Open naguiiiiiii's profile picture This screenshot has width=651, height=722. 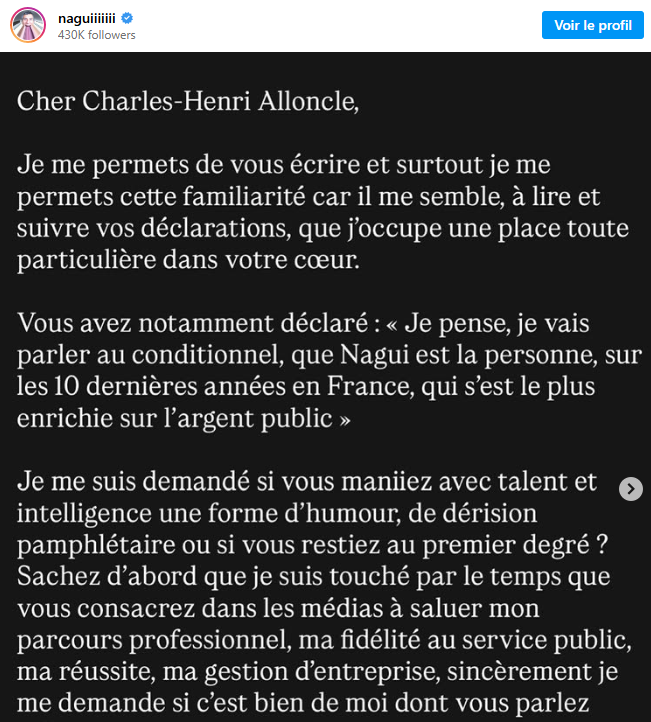(x=28, y=25)
